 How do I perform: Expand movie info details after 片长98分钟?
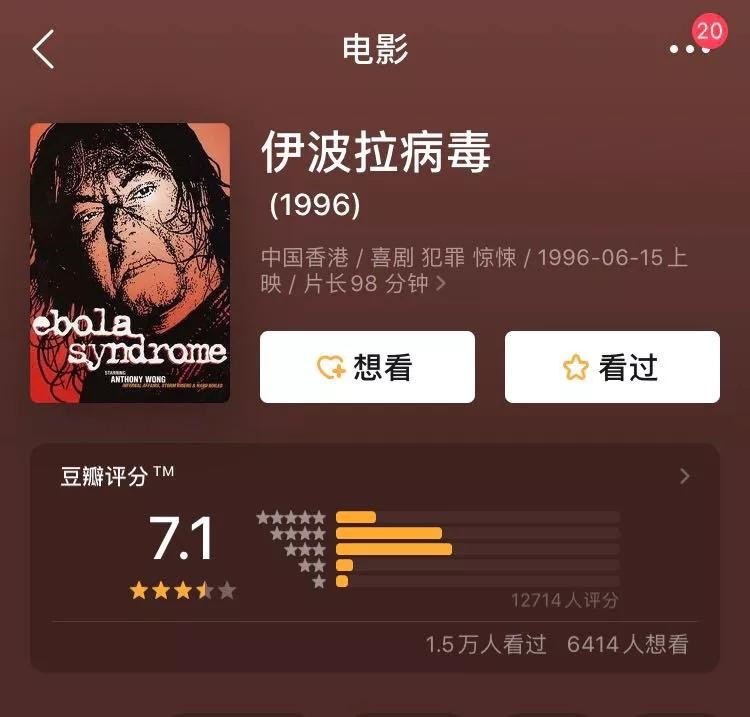[441, 284]
